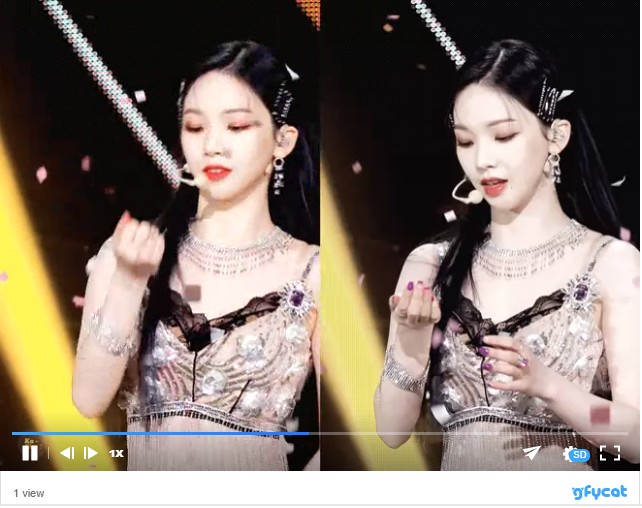Step forward one frame
642x508 pixels.
click(91, 453)
